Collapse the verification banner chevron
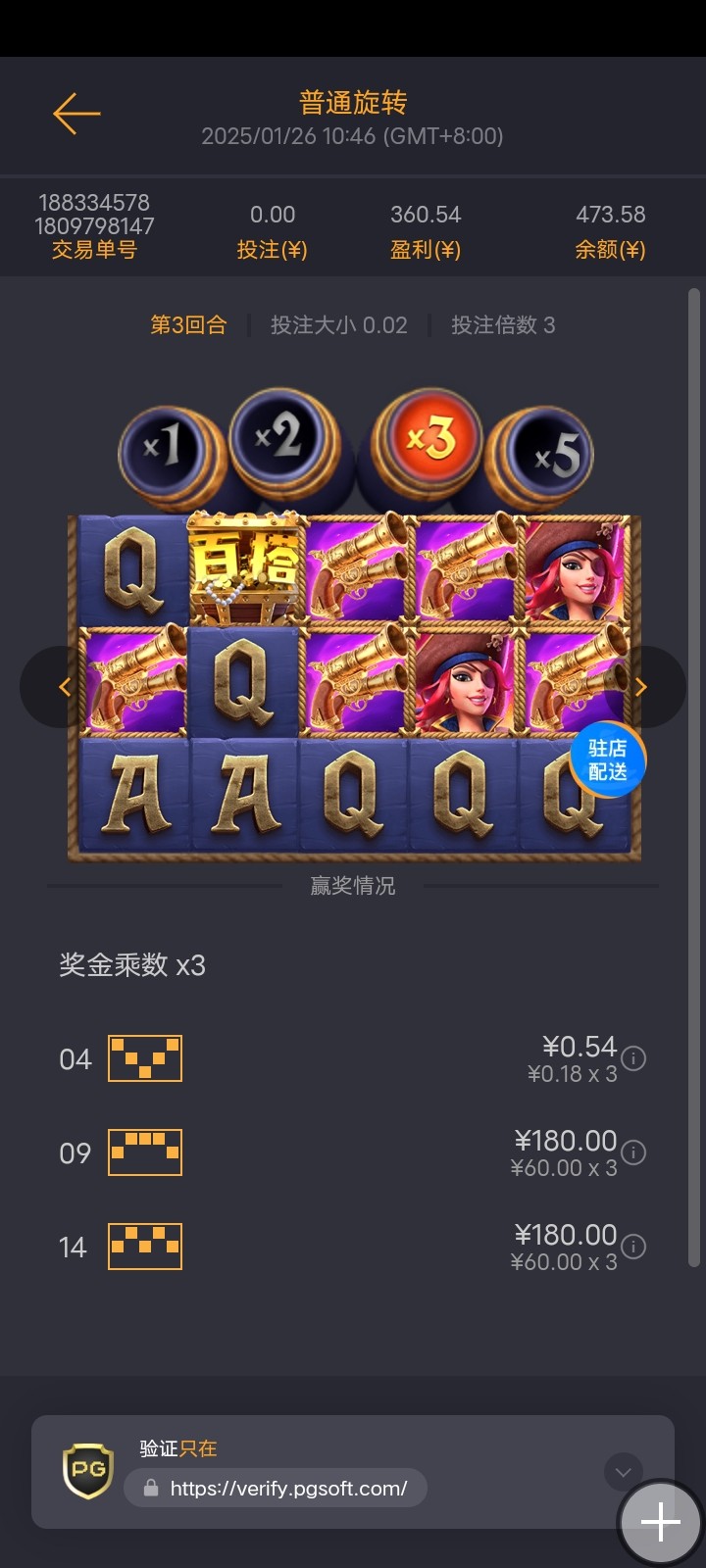706x1568 pixels. click(623, 1471)
